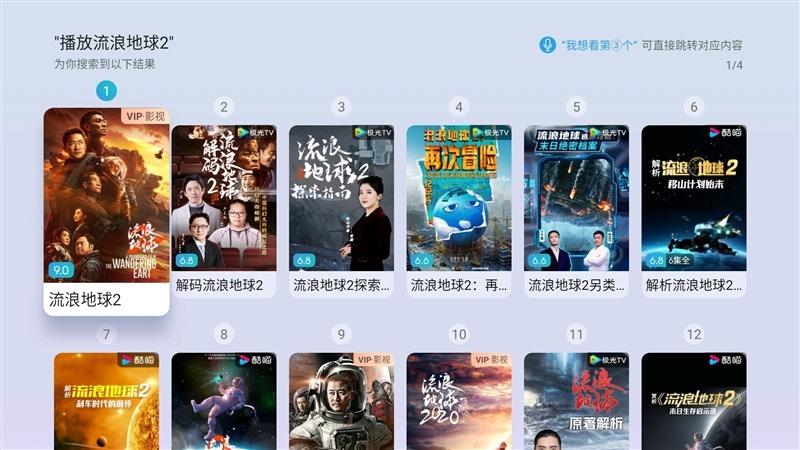Viewport: 800px width, 450px height.
Task: Open result 9 VIP astronaut movie
Action: point(341,402)
